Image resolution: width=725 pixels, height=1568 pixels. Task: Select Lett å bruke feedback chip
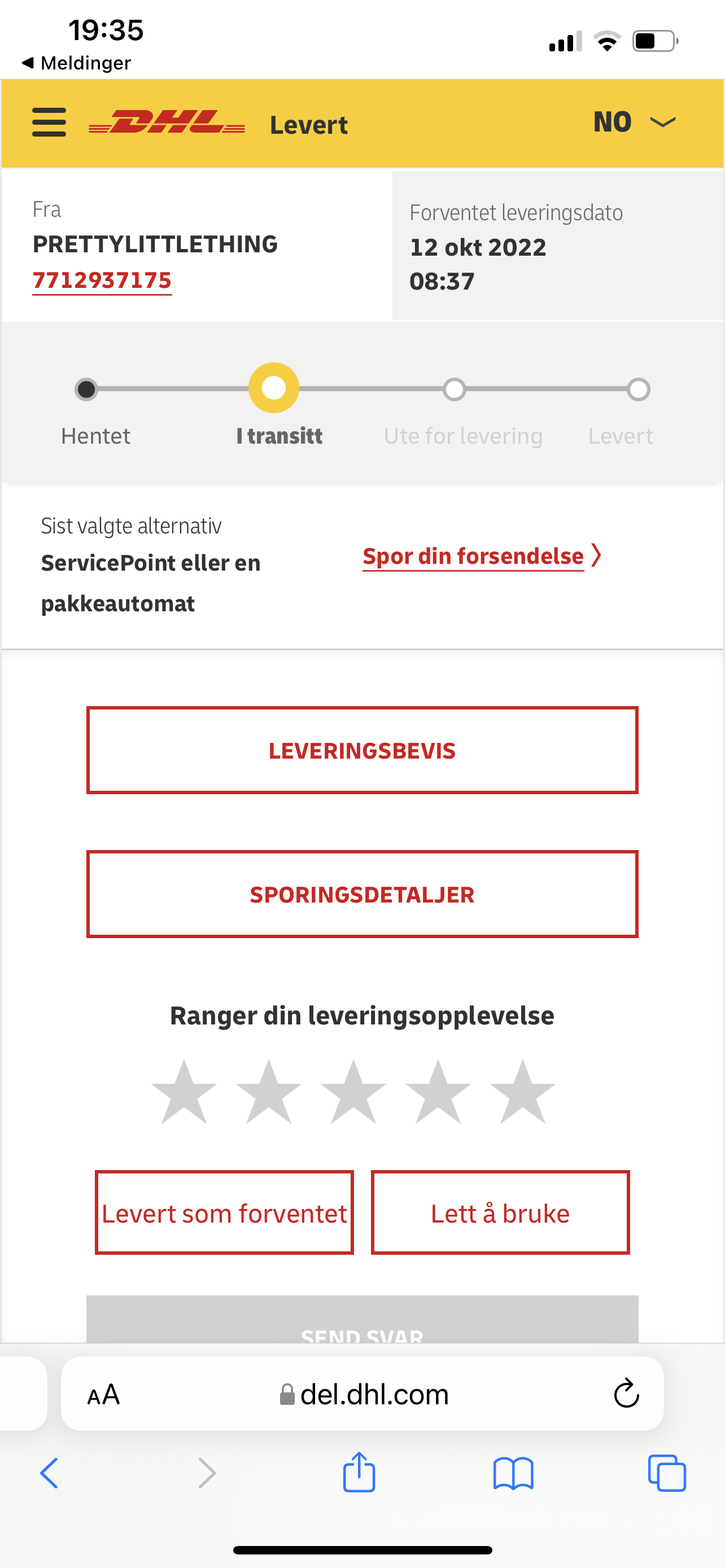click(500, 1212)
